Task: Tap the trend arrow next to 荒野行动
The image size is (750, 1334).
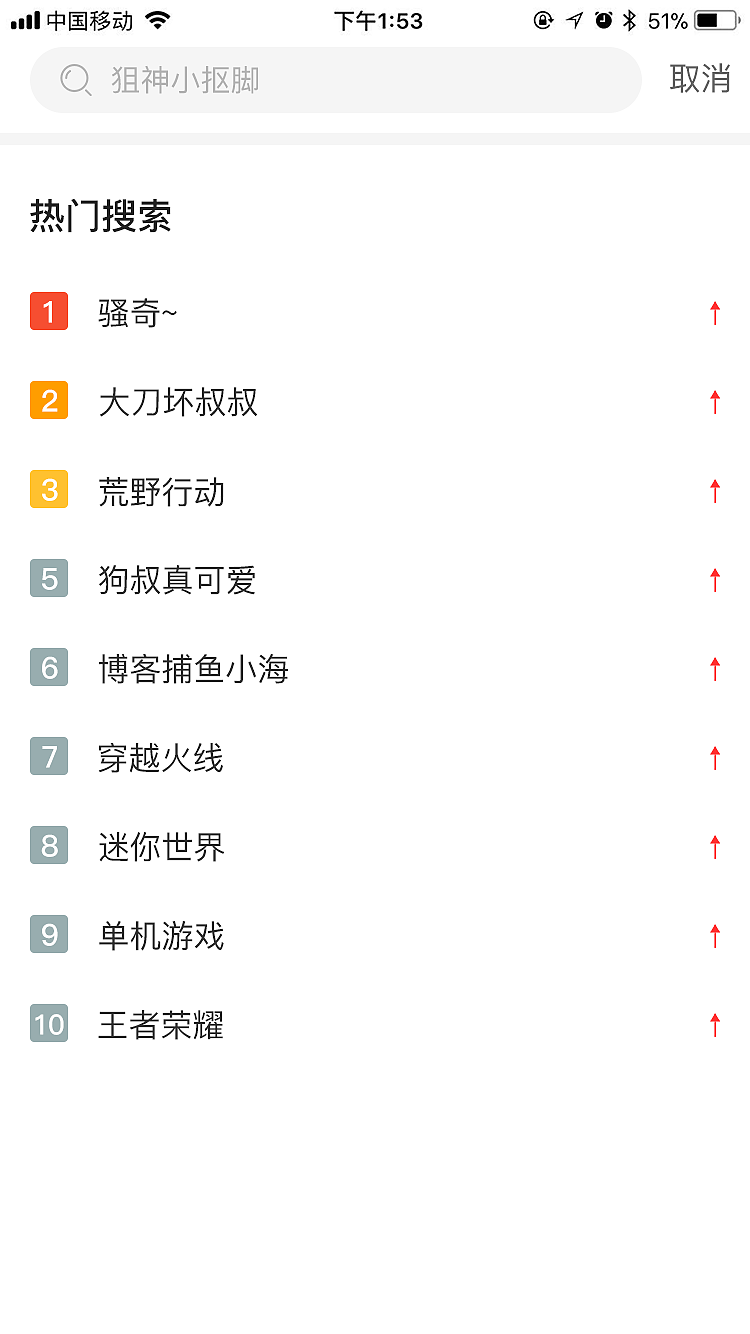Action: point(715,490)
